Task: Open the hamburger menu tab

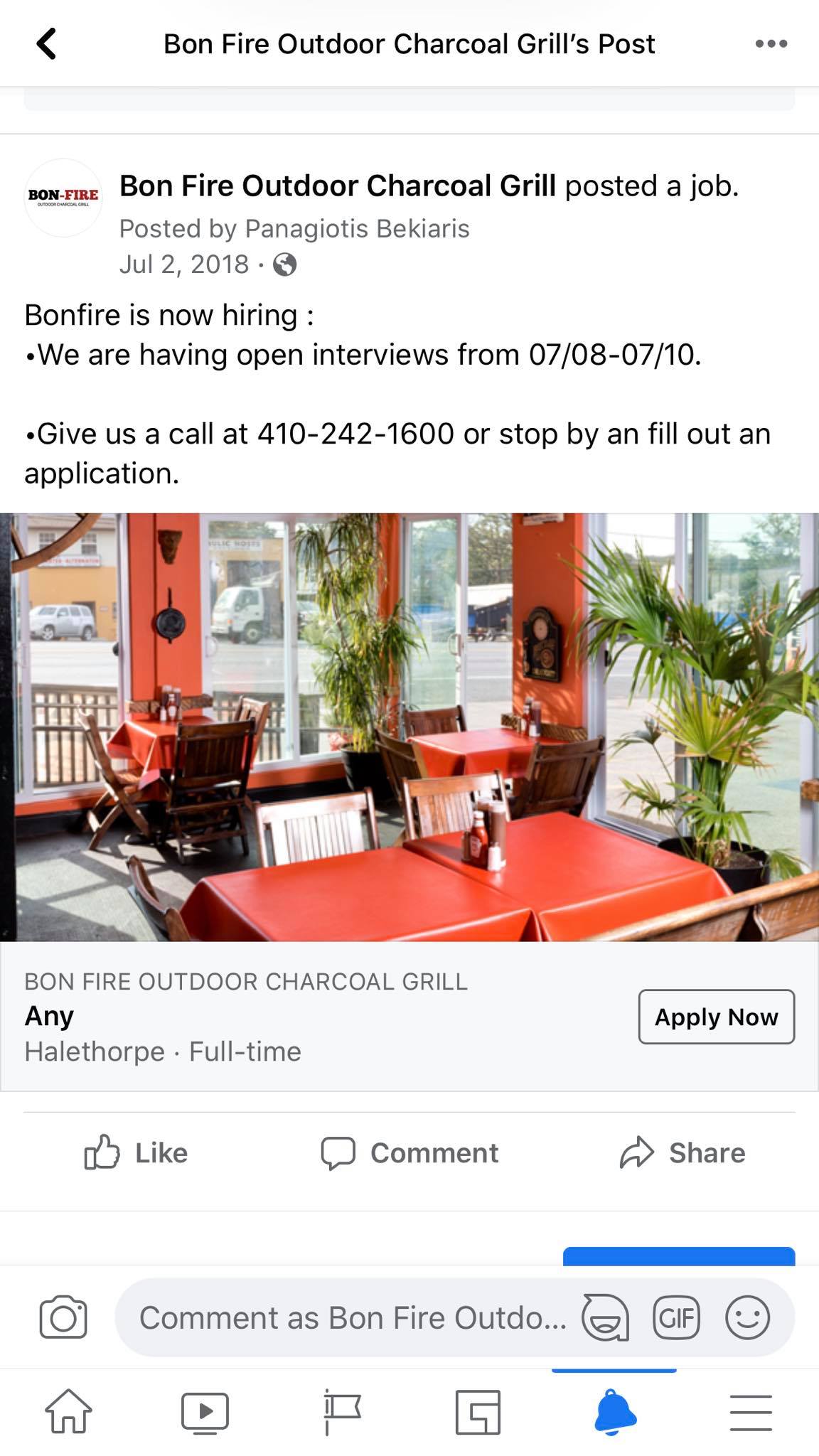Action: tap(751, 1411)
